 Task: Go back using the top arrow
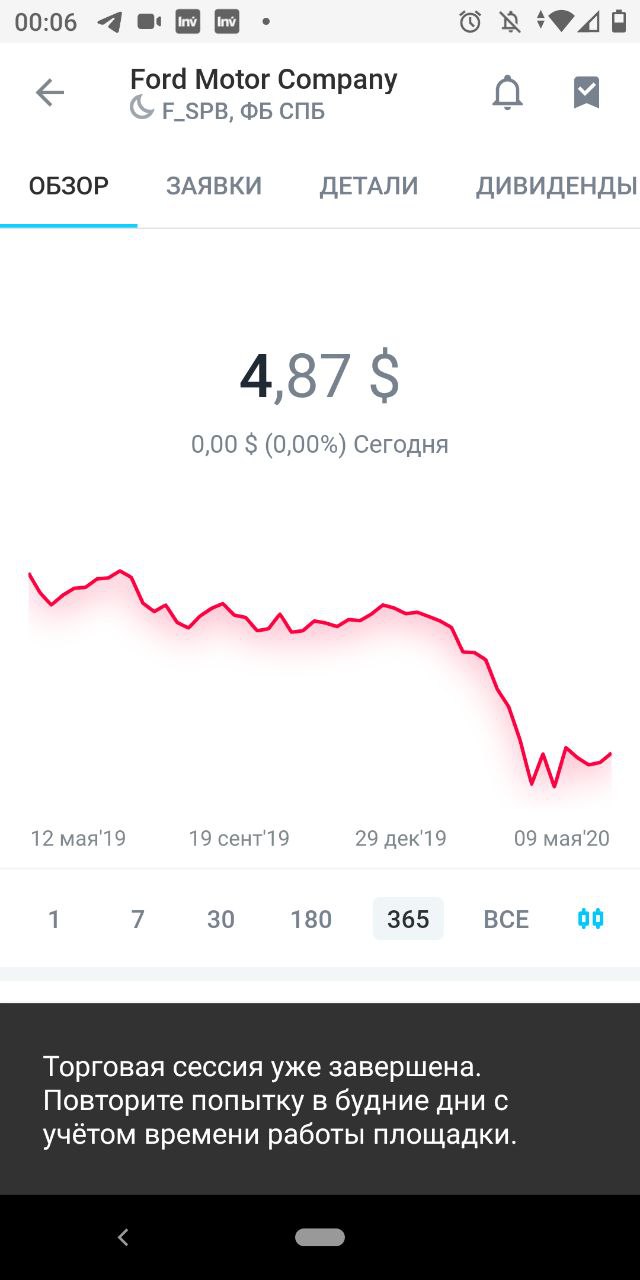tap(49, 93)
